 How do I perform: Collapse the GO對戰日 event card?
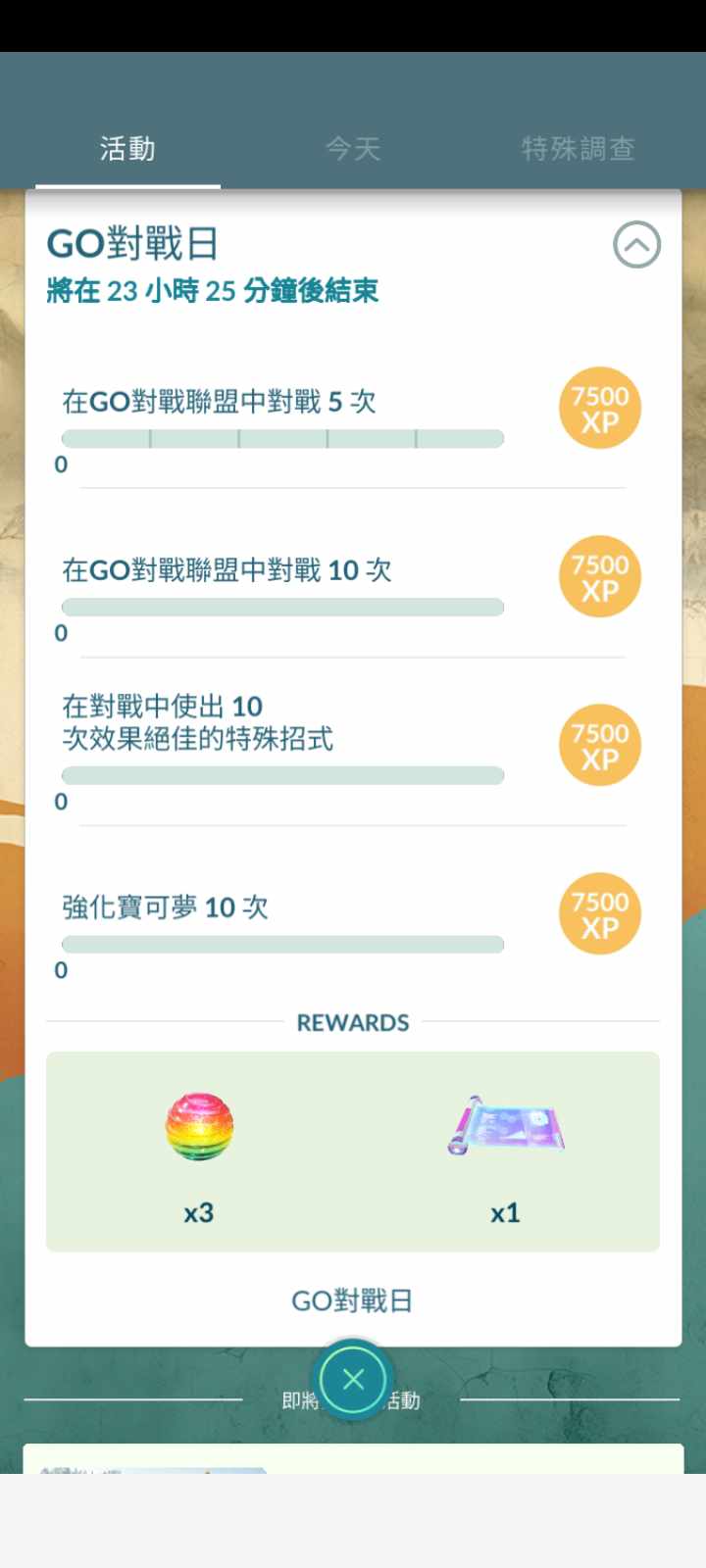pyautogui.click(x=636, y=245)
